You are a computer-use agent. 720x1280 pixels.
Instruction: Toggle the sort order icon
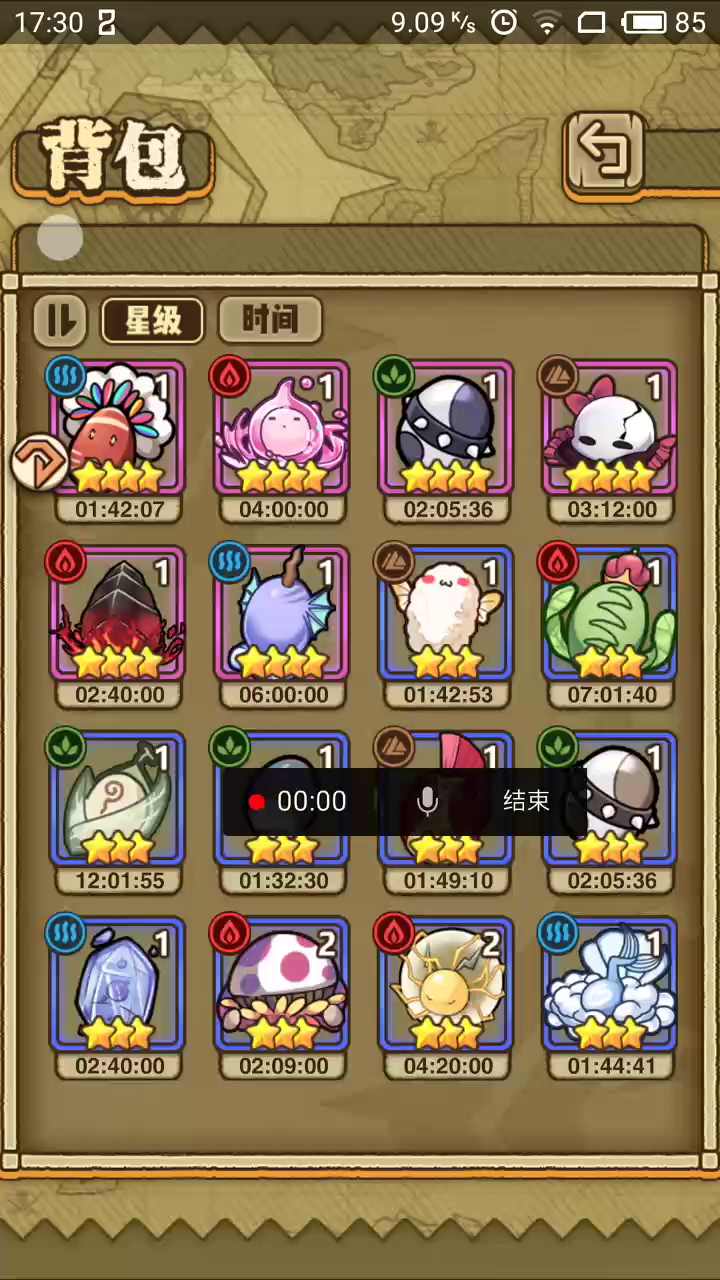[61, 320]
